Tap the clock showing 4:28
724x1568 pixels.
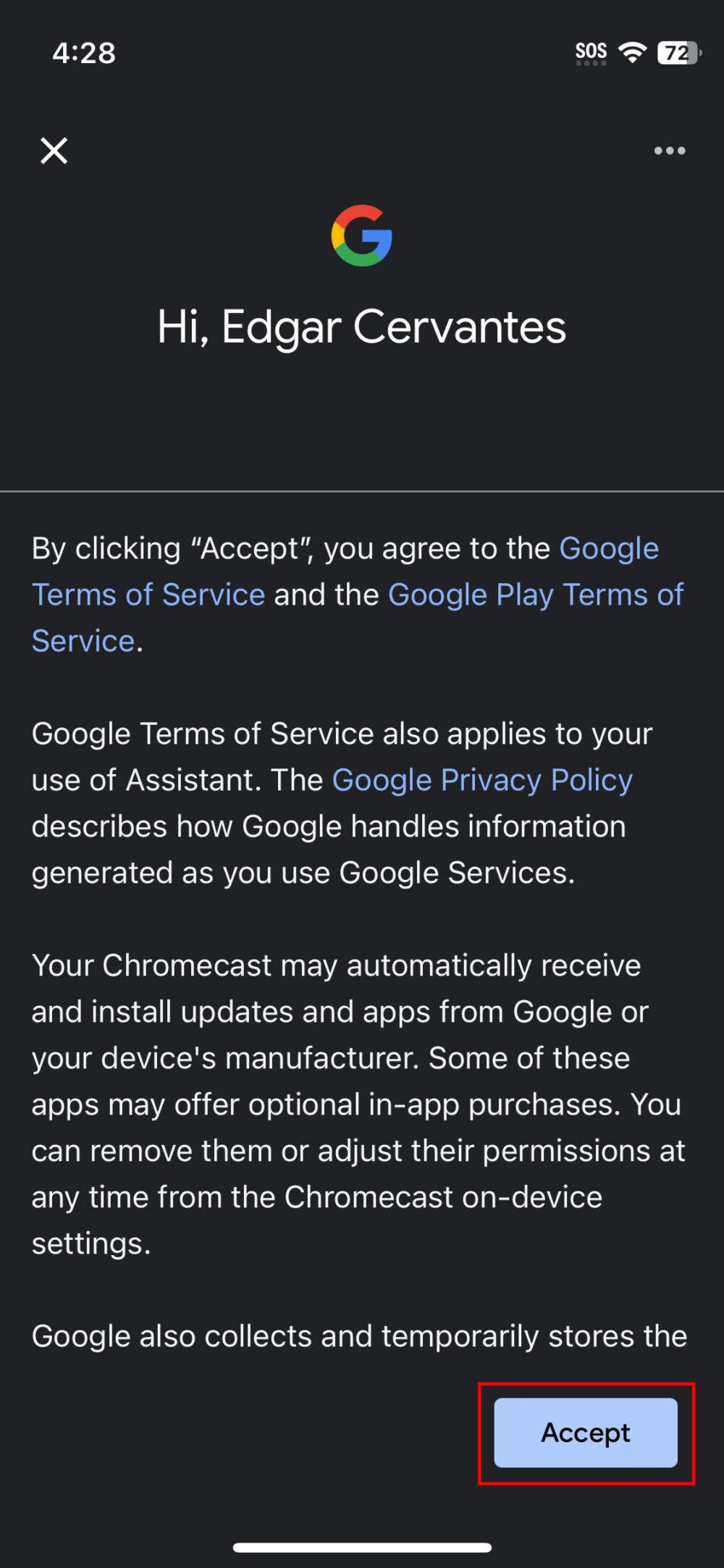point(85,53)
